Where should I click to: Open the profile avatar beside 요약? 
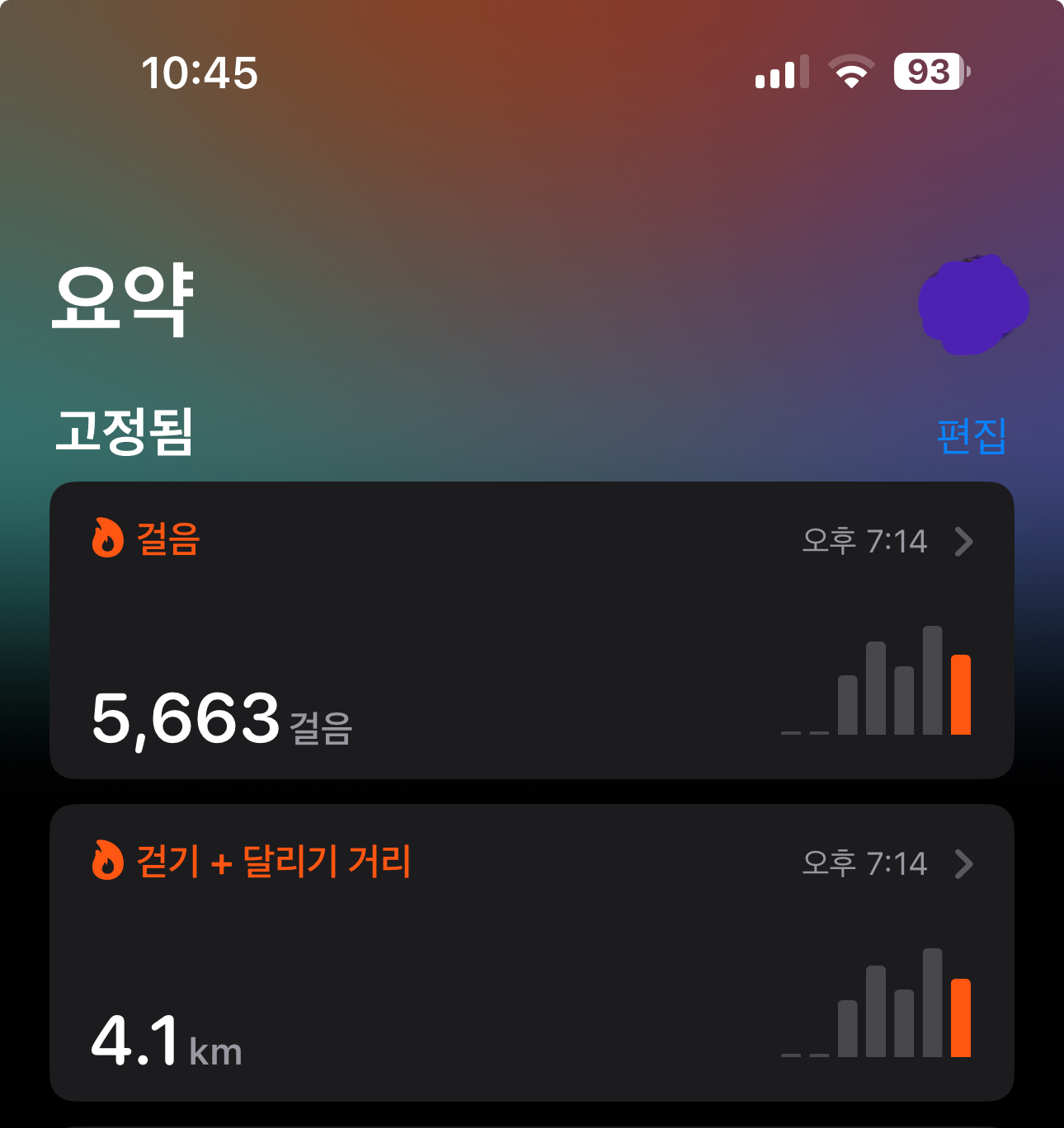[x=973, y=305]
